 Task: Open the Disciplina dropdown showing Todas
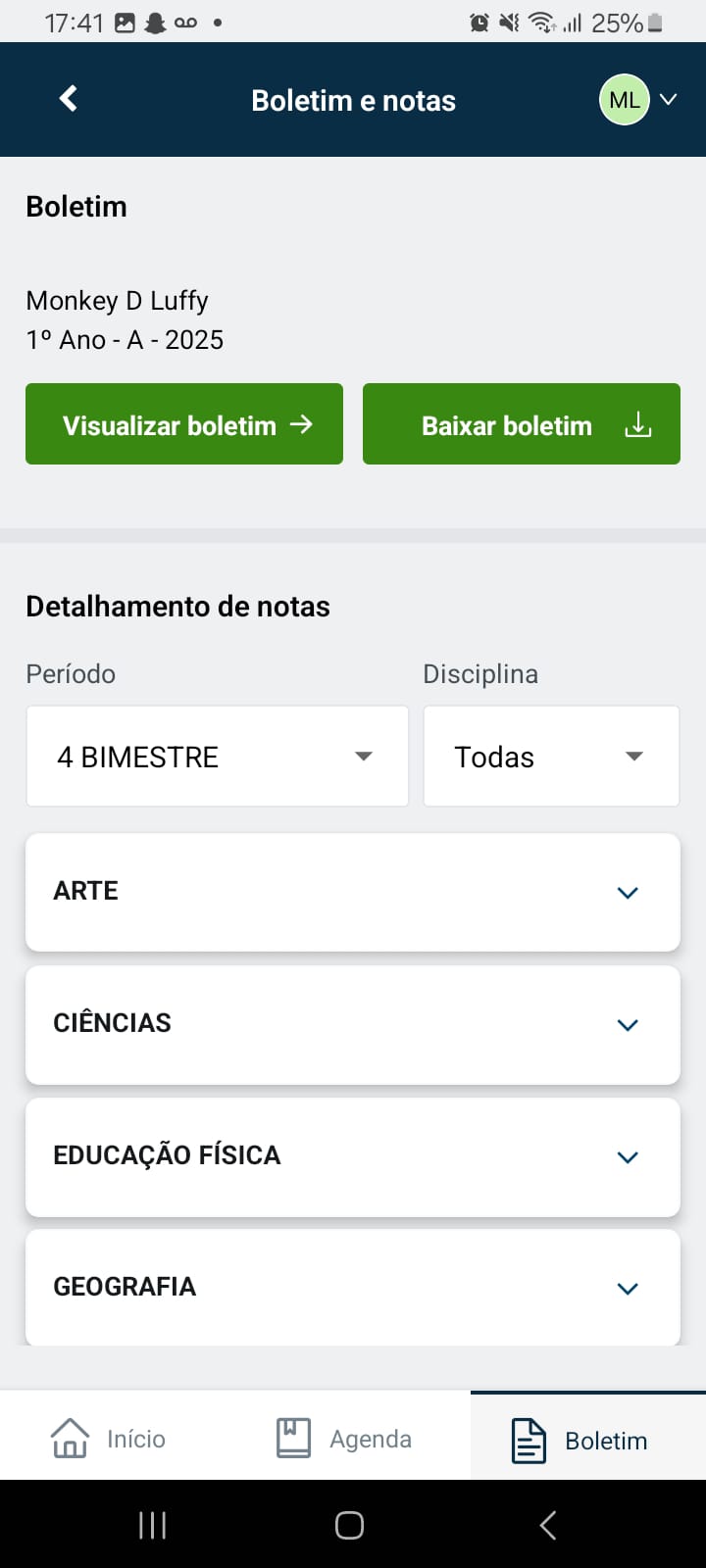click(x=551, y=757)
